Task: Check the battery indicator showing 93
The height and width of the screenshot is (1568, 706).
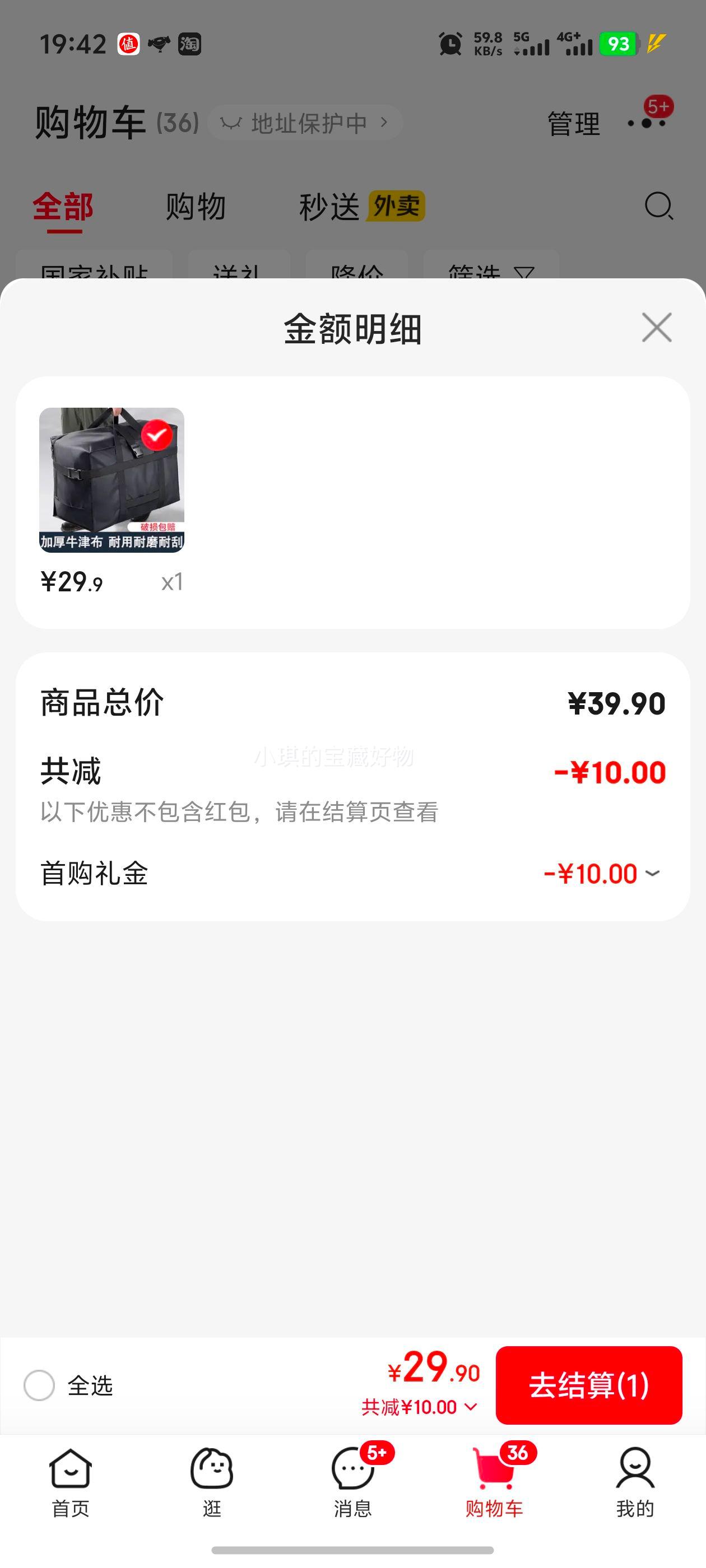Action: click(x=616, y=44)
